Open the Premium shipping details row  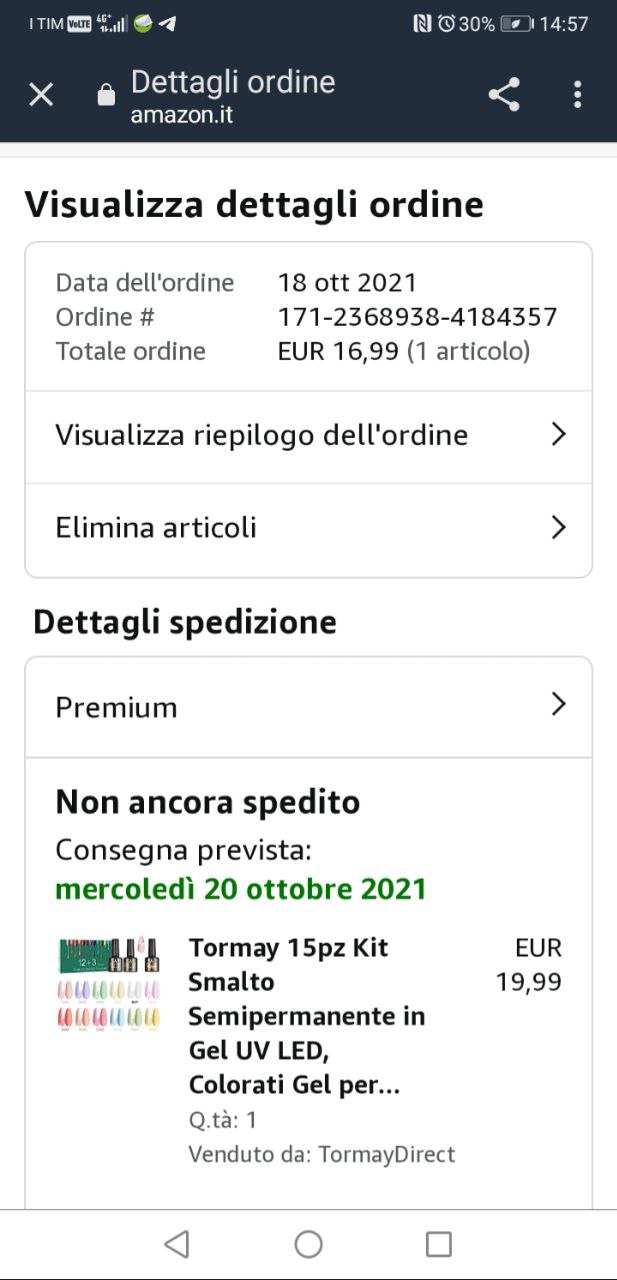[308, 707]
